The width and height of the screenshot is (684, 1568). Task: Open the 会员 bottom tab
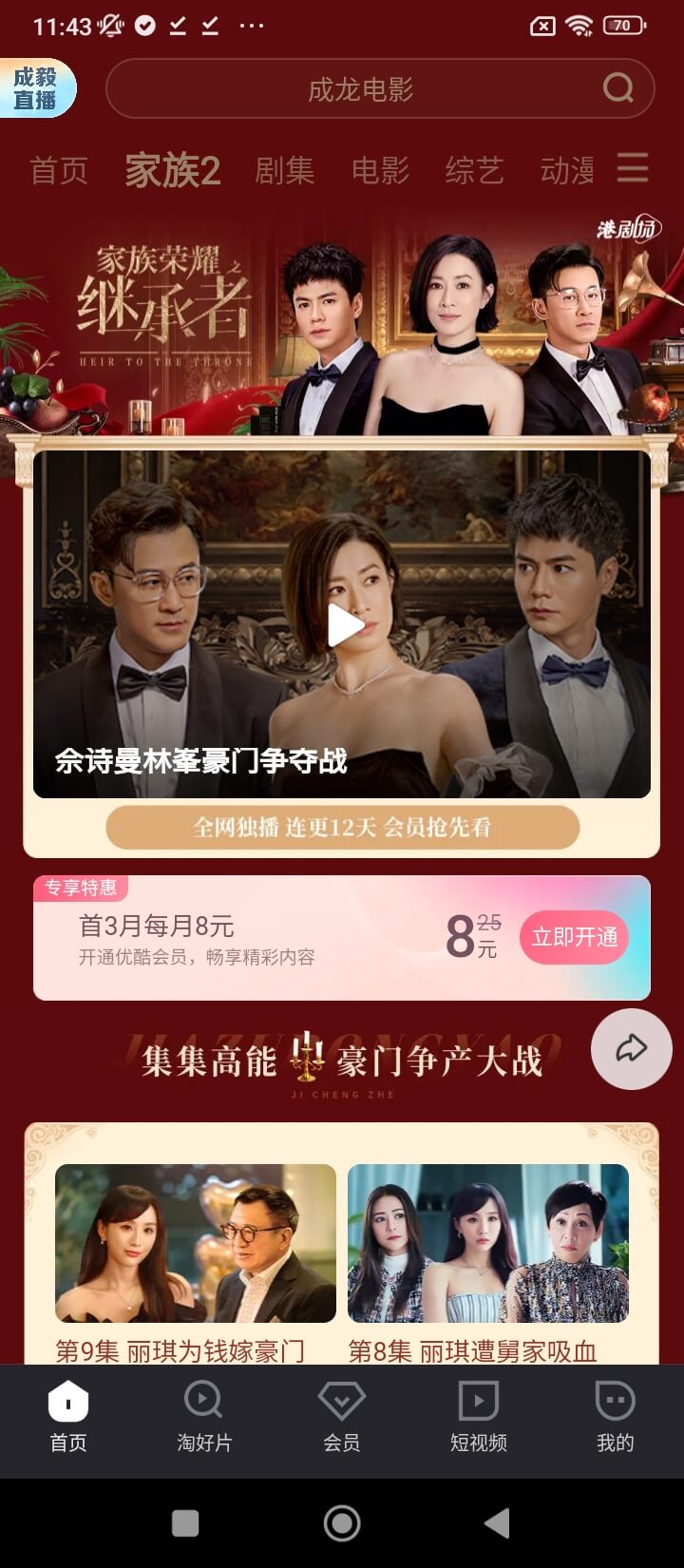[341, 1416]
